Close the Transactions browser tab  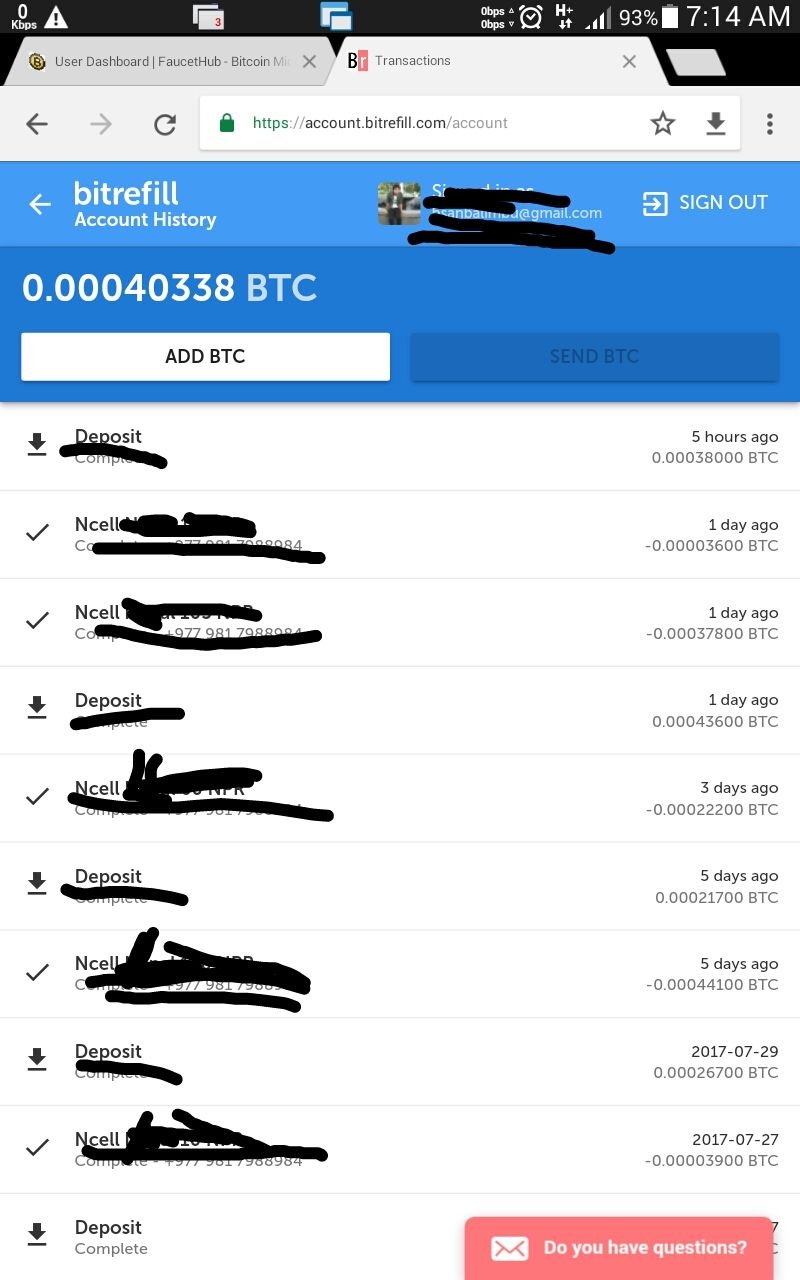(629, 61)
